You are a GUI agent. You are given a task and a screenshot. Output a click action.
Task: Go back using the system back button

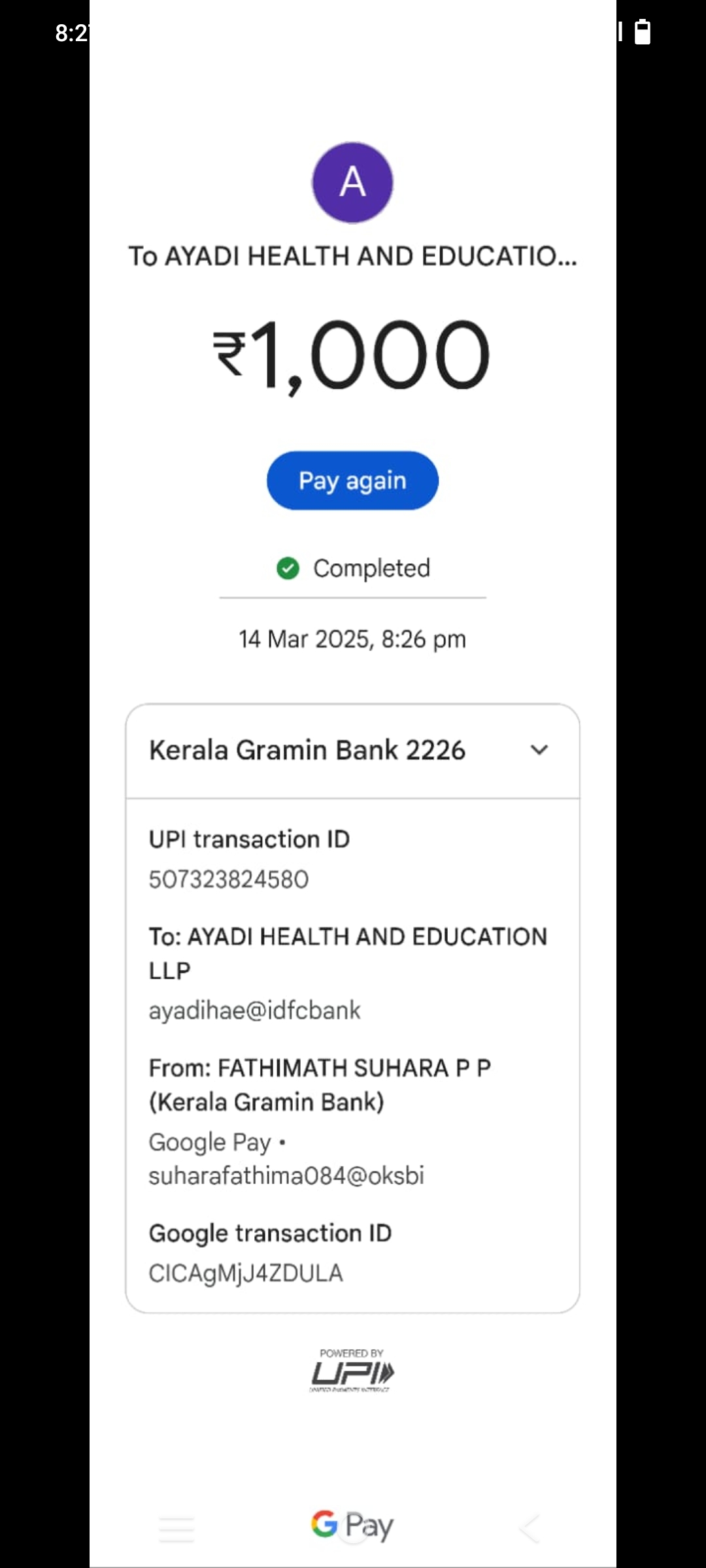tap(529, 1529)
